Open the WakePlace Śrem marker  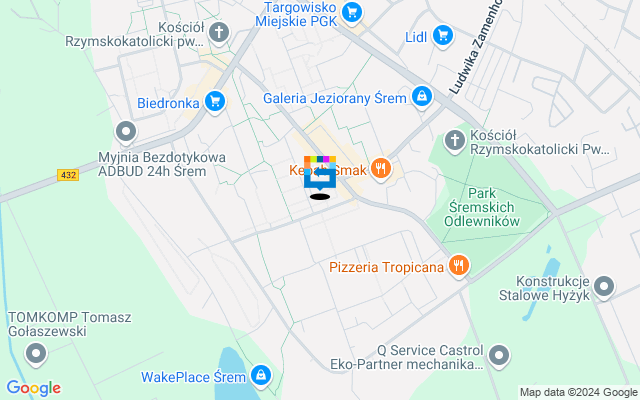coord(260,375)
